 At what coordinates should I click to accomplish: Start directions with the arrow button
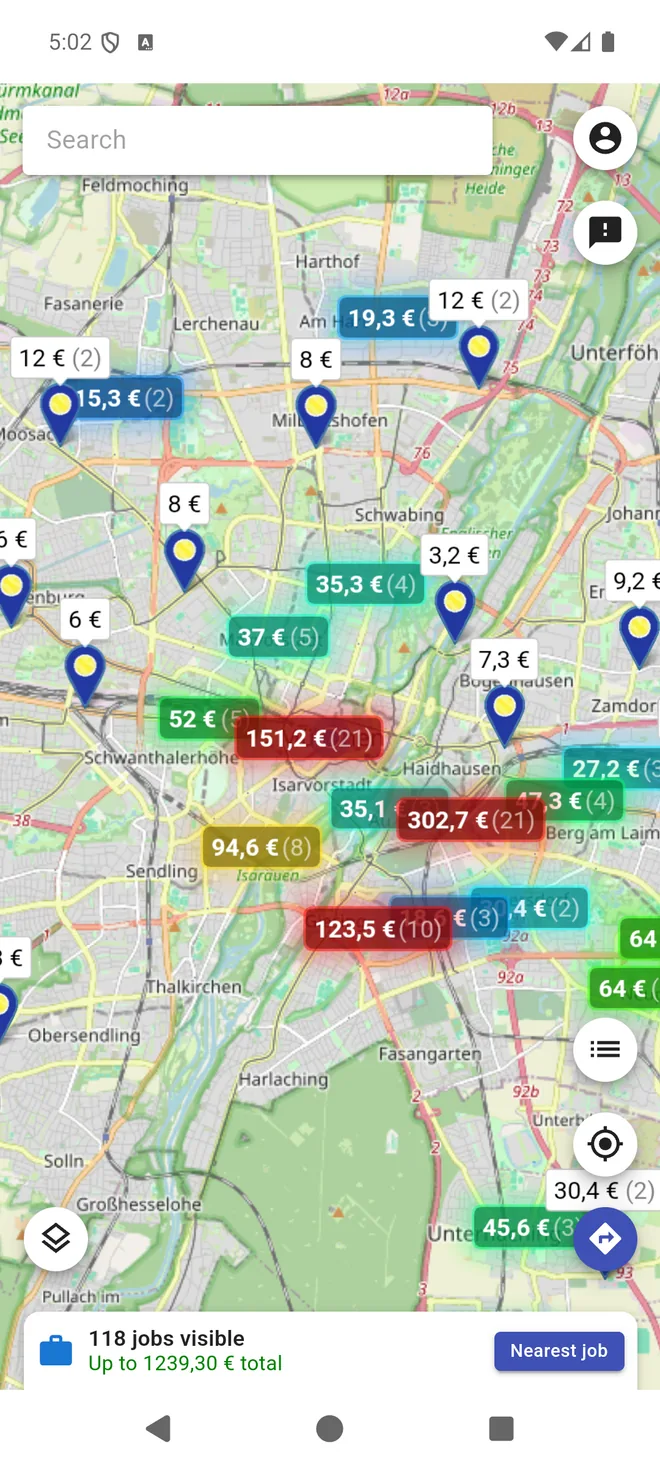[605, 1239]
